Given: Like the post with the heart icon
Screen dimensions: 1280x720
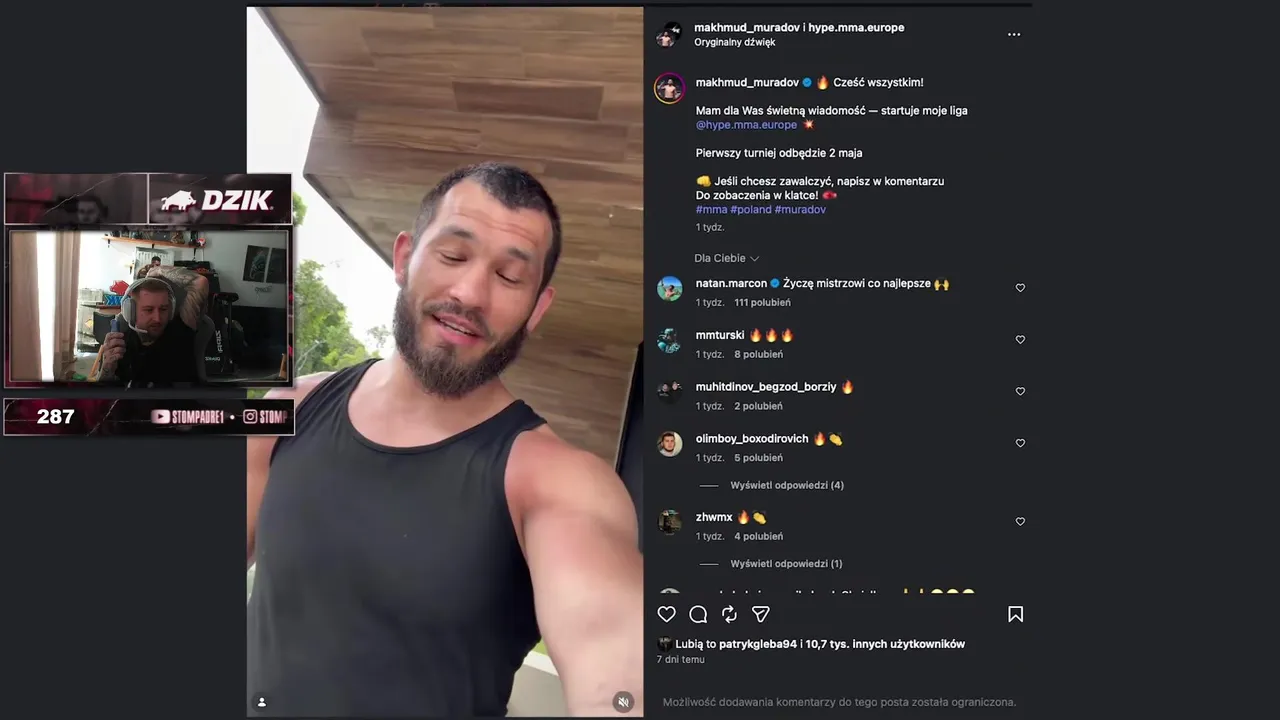Looking at the screenshot, I should point(667,614).
